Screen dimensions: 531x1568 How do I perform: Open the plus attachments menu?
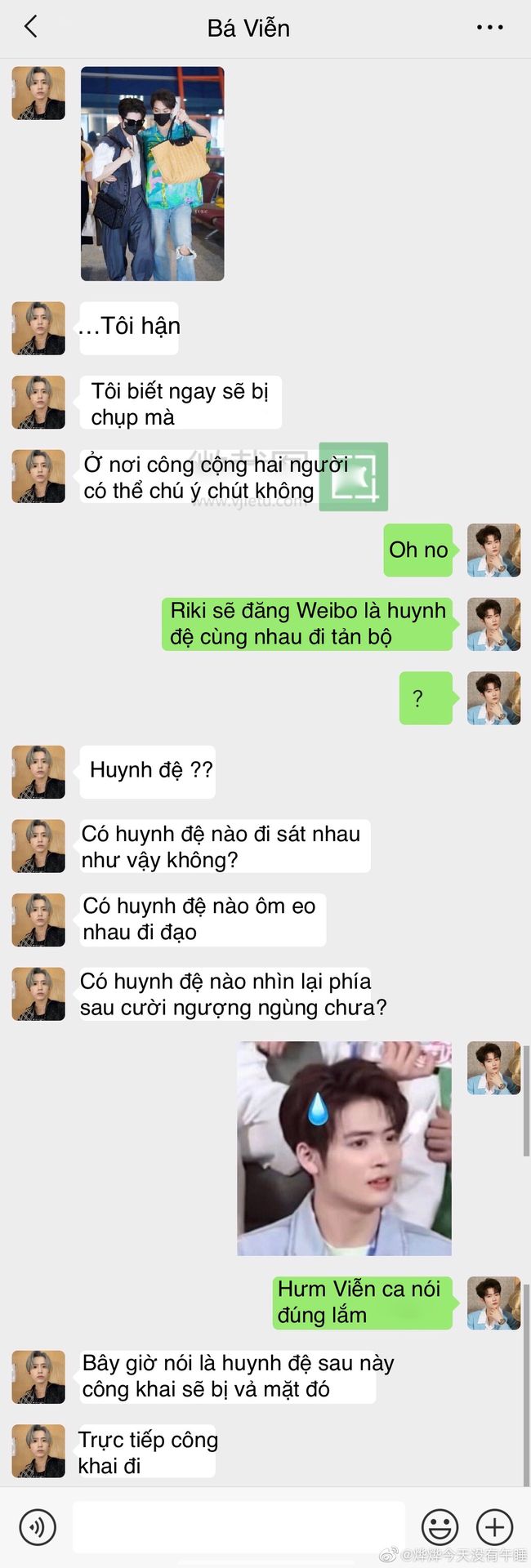pos(494,1526)
